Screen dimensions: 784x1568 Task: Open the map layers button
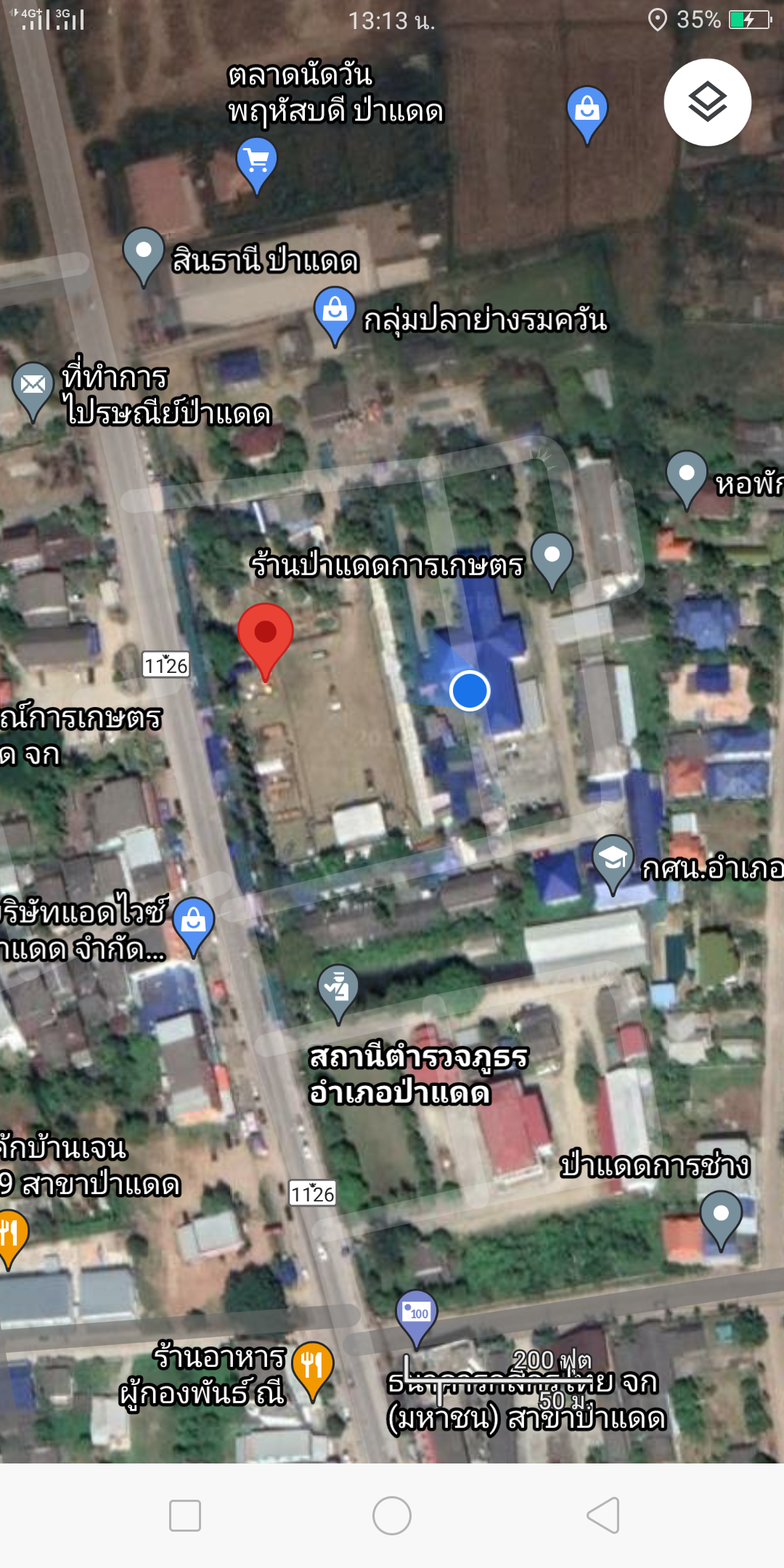coord(707,102)
